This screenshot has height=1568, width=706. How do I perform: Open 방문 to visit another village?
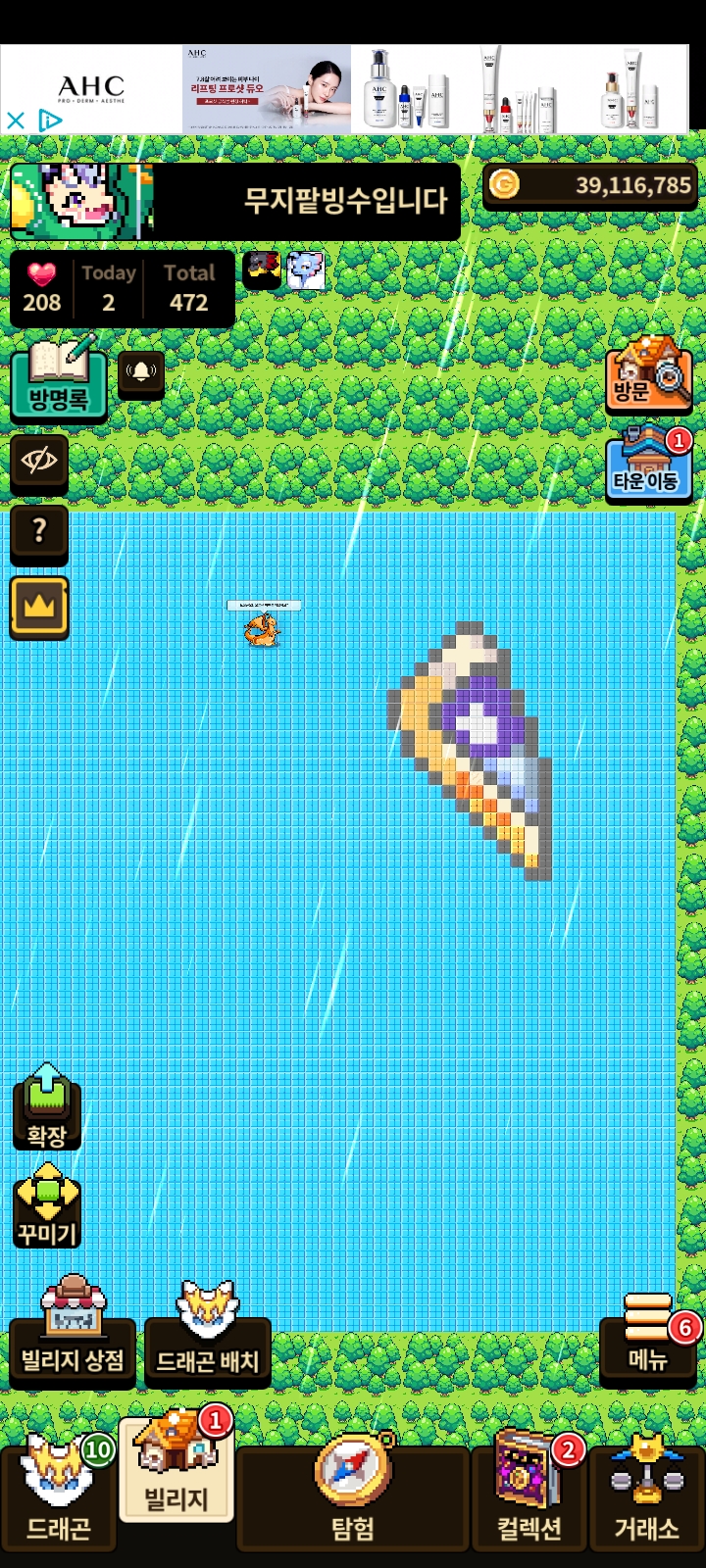tap(648, 373)
